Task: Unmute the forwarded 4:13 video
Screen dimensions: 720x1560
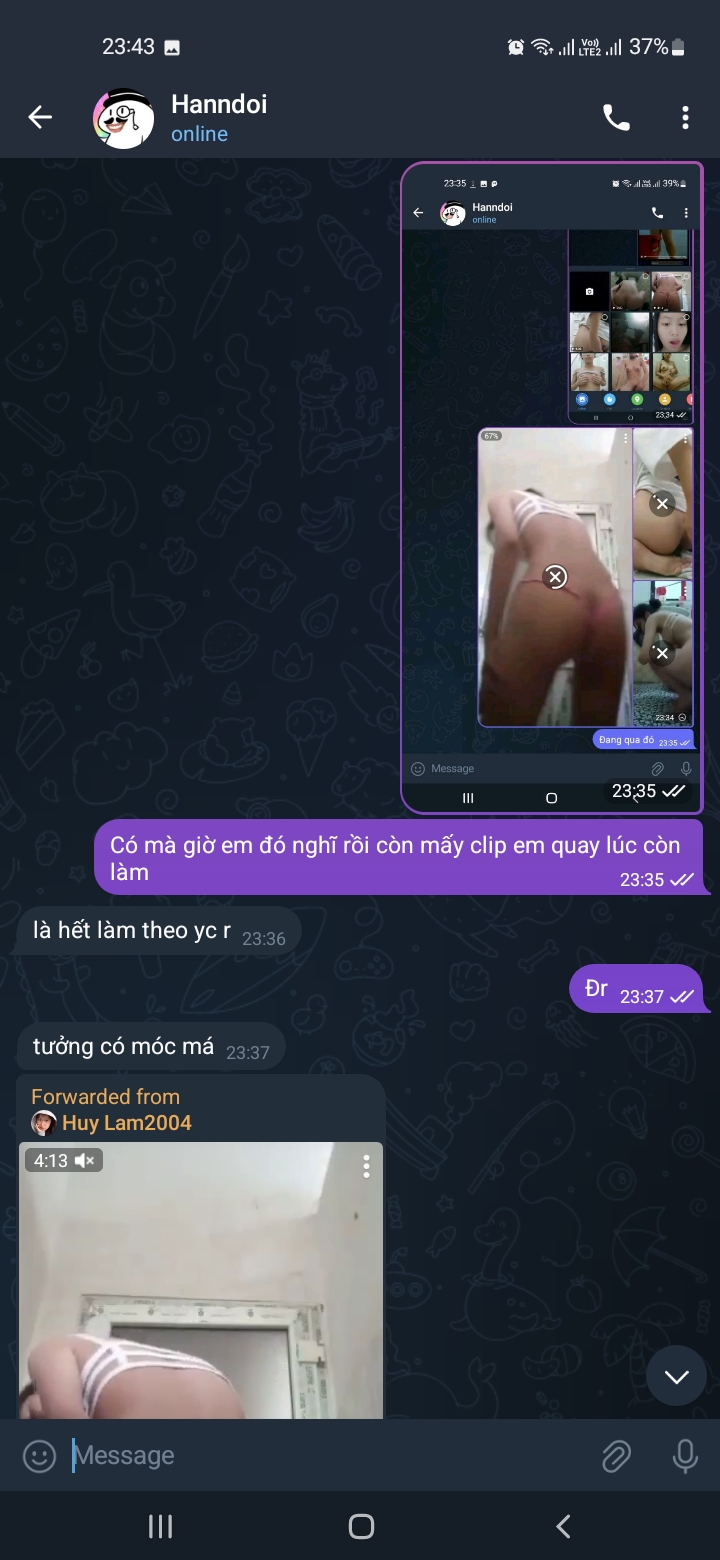Action: (x=85, y=1161)
